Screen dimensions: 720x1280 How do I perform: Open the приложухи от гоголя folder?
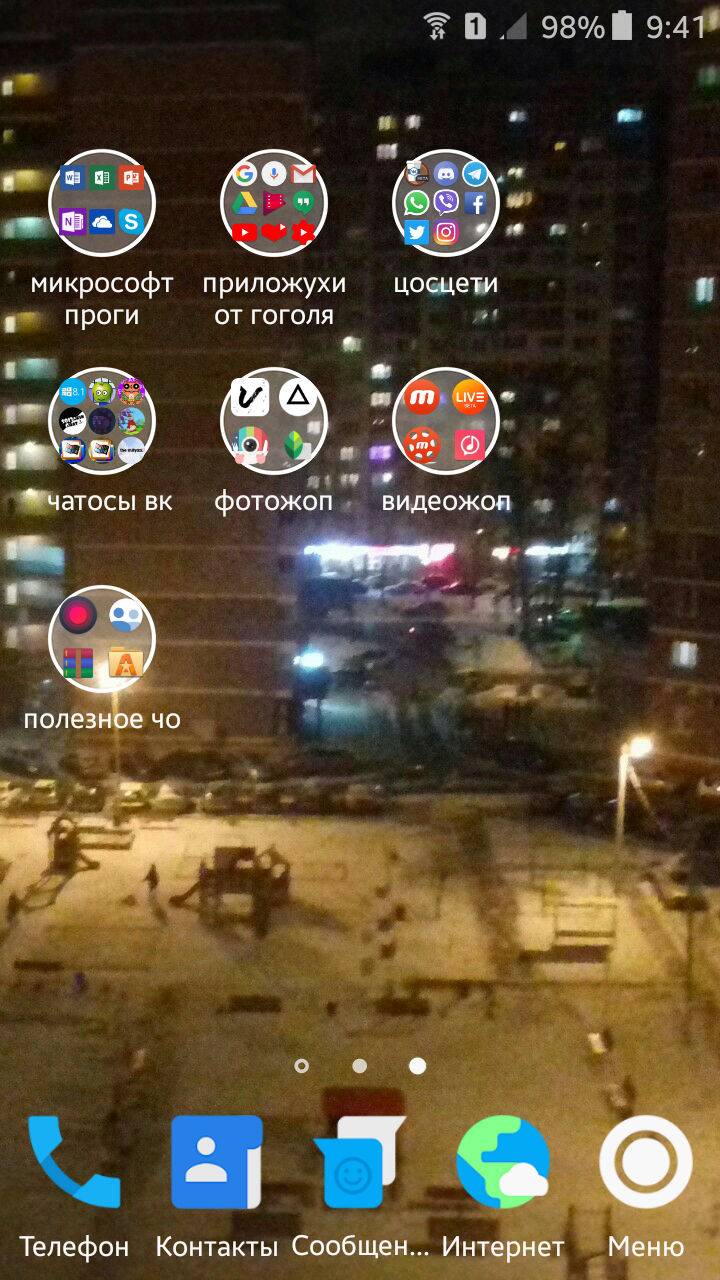[274, 204]
